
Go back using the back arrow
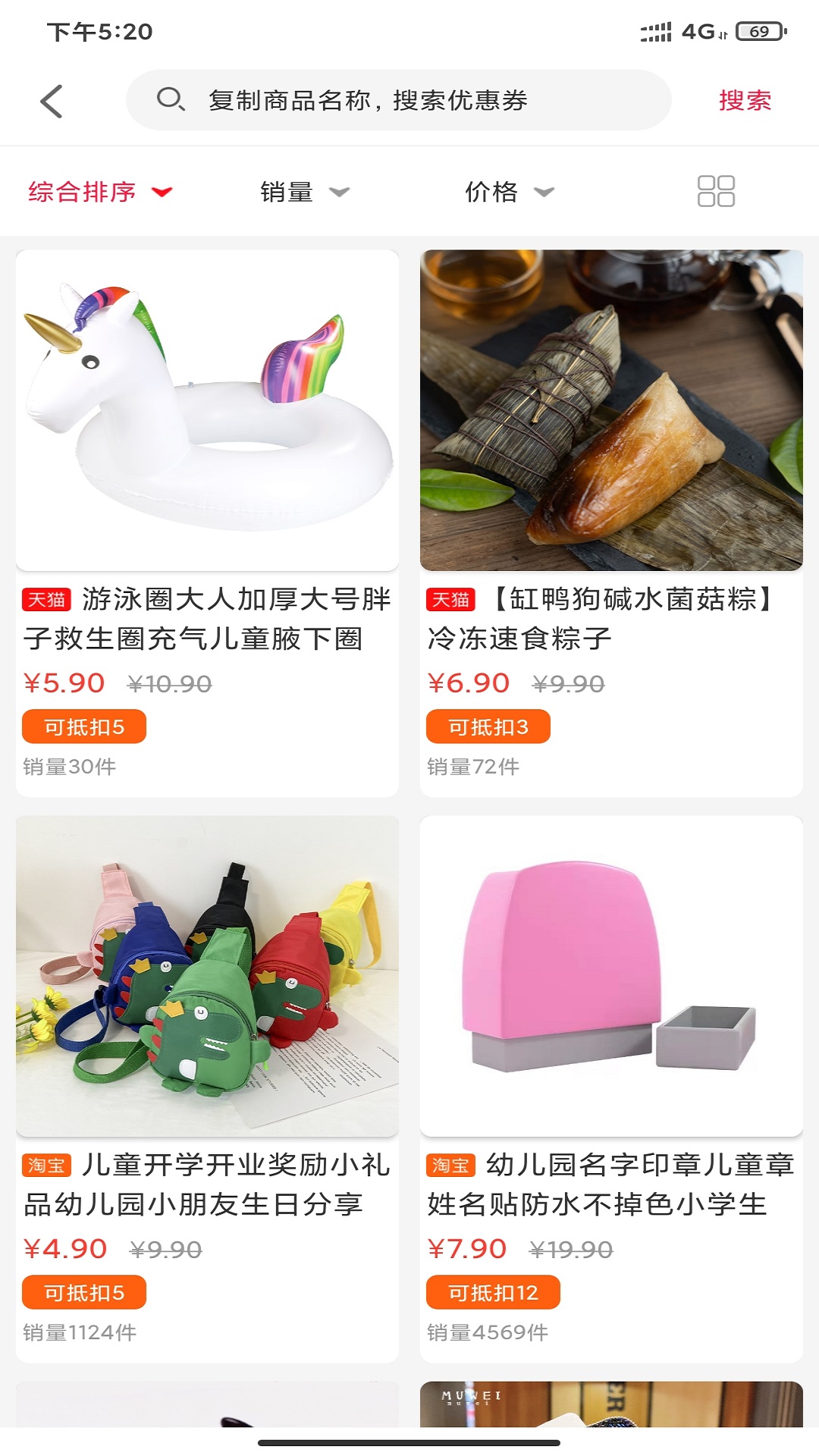click(x=51, y=101)
